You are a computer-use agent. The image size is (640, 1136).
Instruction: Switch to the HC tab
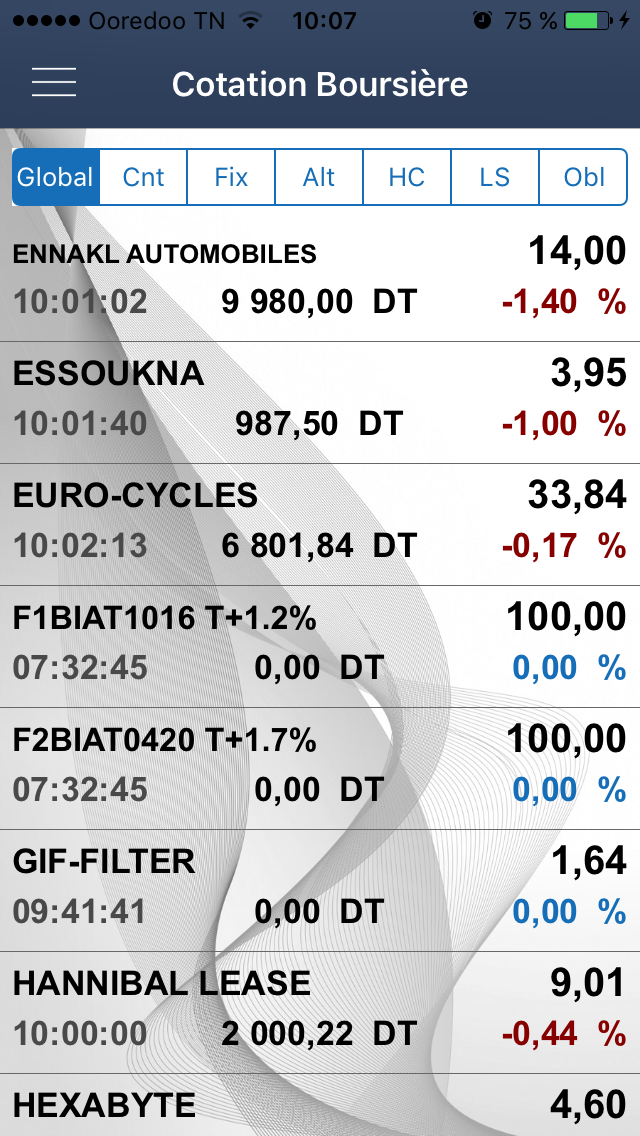pyautogui.click(x=407, y=178)
